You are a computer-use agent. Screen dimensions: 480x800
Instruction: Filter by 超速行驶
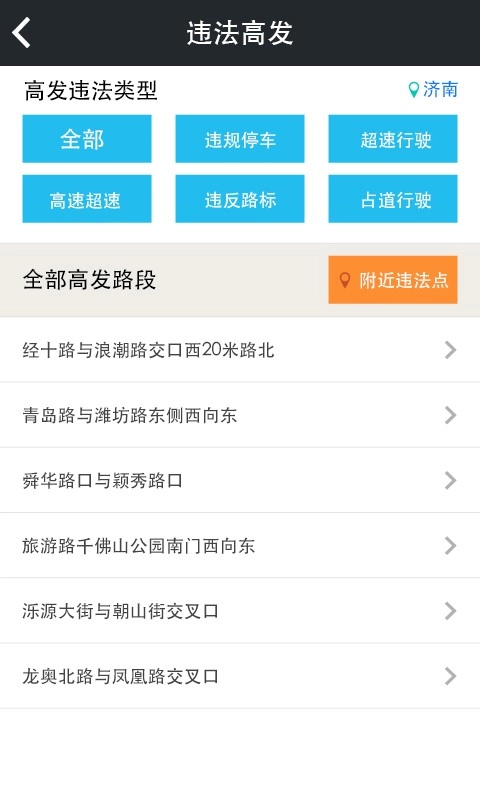point(393,139)
